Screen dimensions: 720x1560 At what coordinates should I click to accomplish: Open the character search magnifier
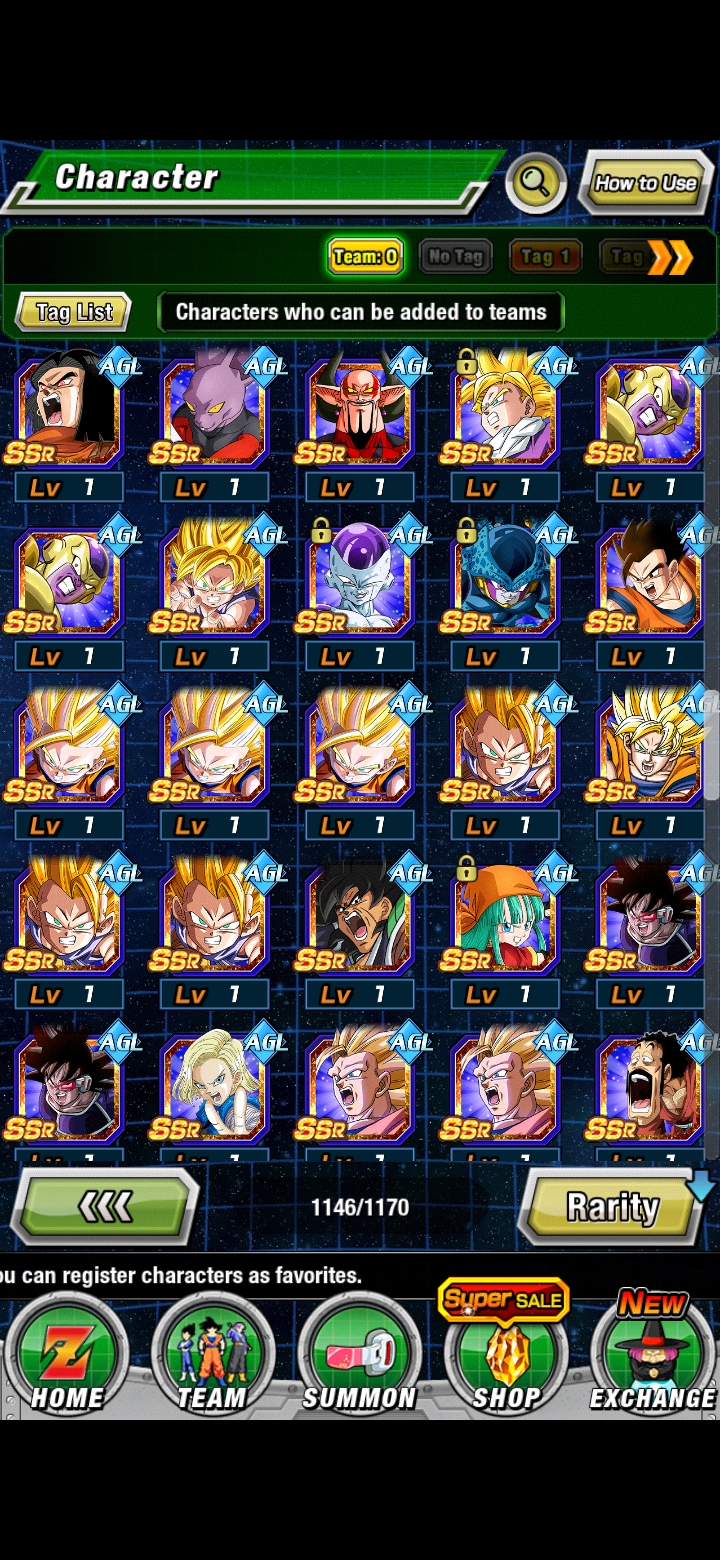click(x=536, y=183)
